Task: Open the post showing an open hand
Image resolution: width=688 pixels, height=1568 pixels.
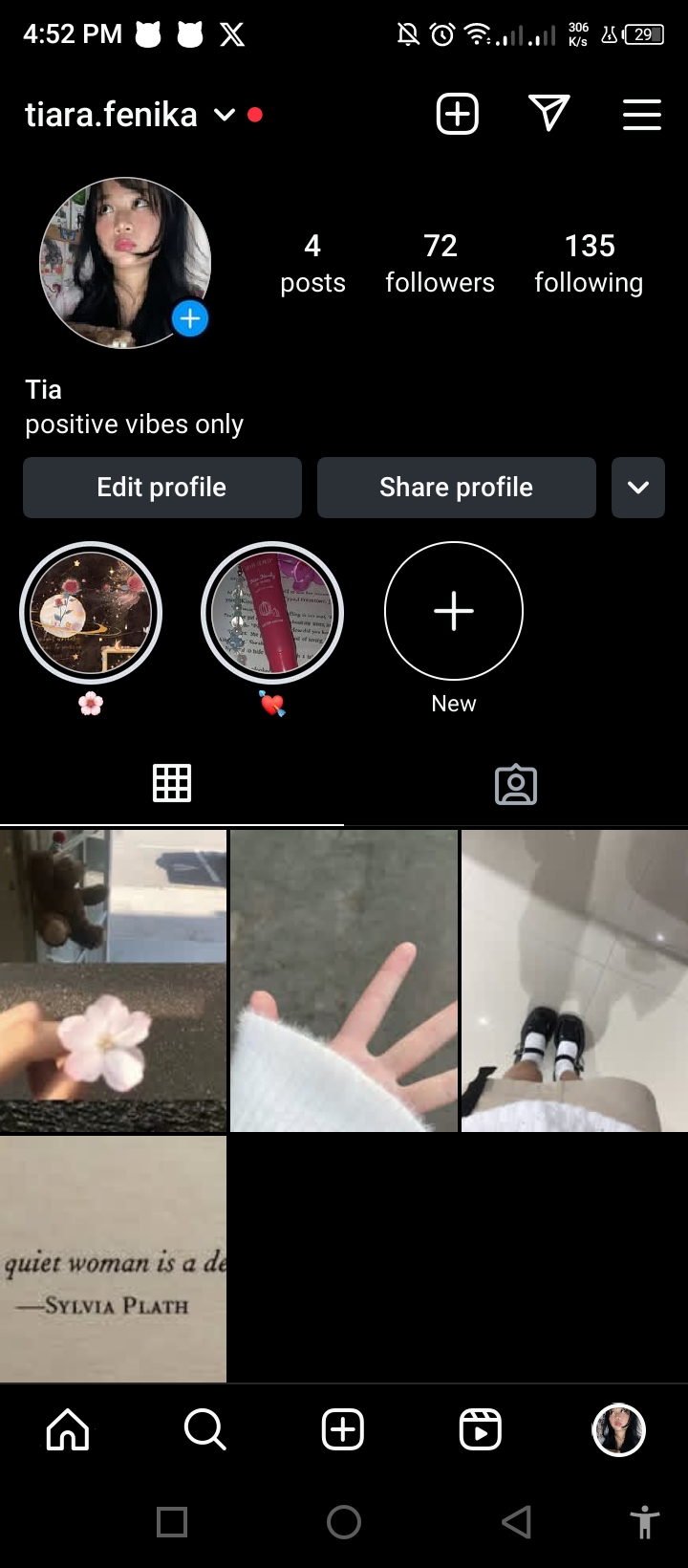Action: tap(343, 980)
